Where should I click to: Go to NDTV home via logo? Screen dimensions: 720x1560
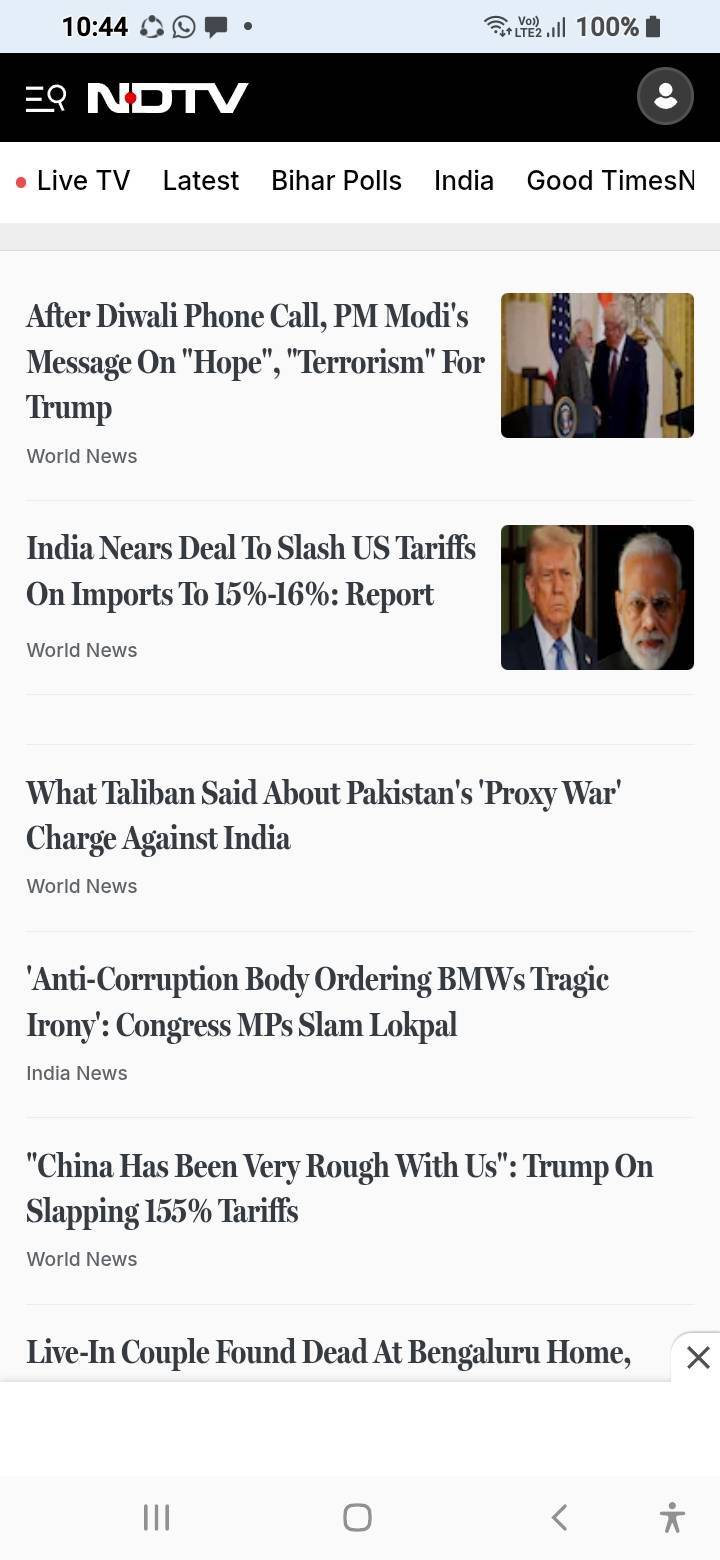click(167, 98)
